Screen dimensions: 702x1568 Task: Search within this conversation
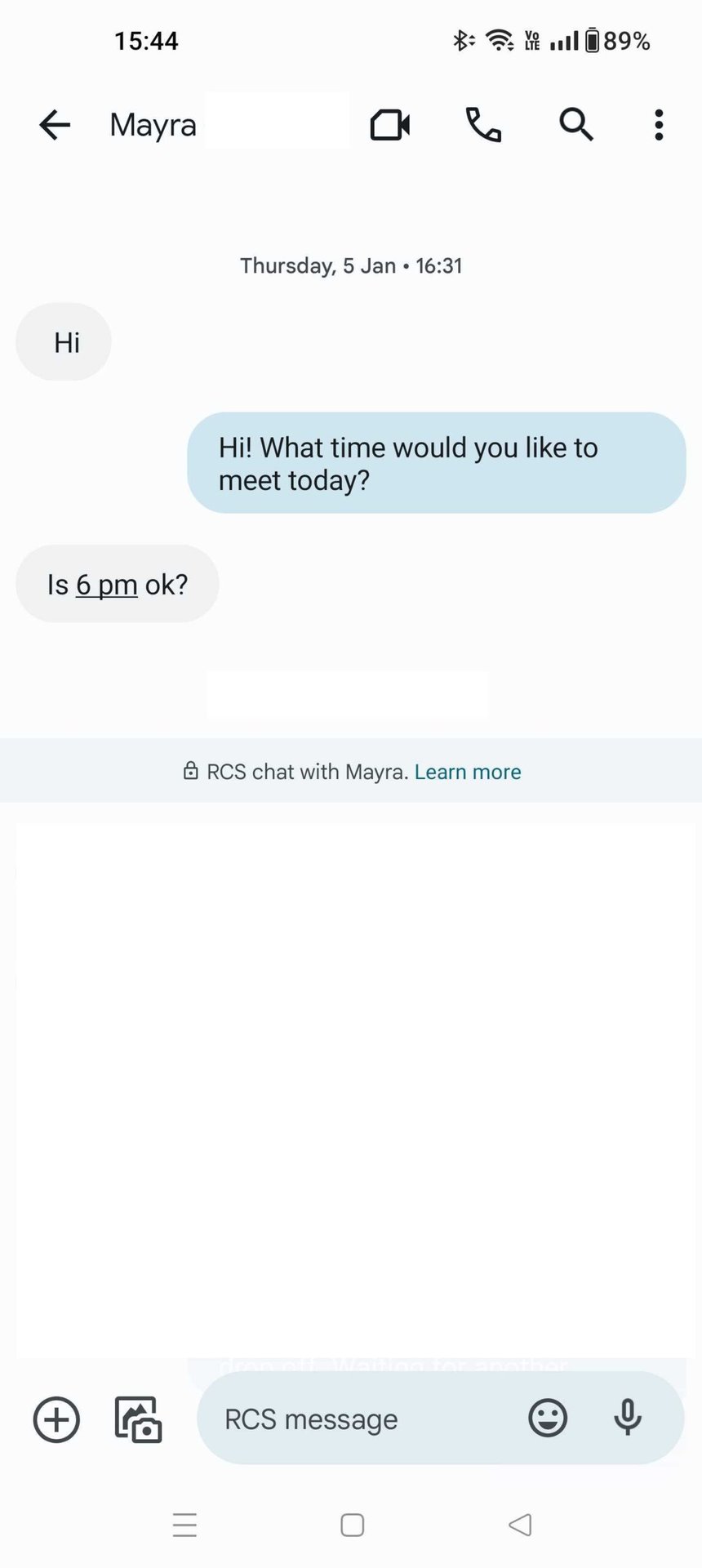575,125
